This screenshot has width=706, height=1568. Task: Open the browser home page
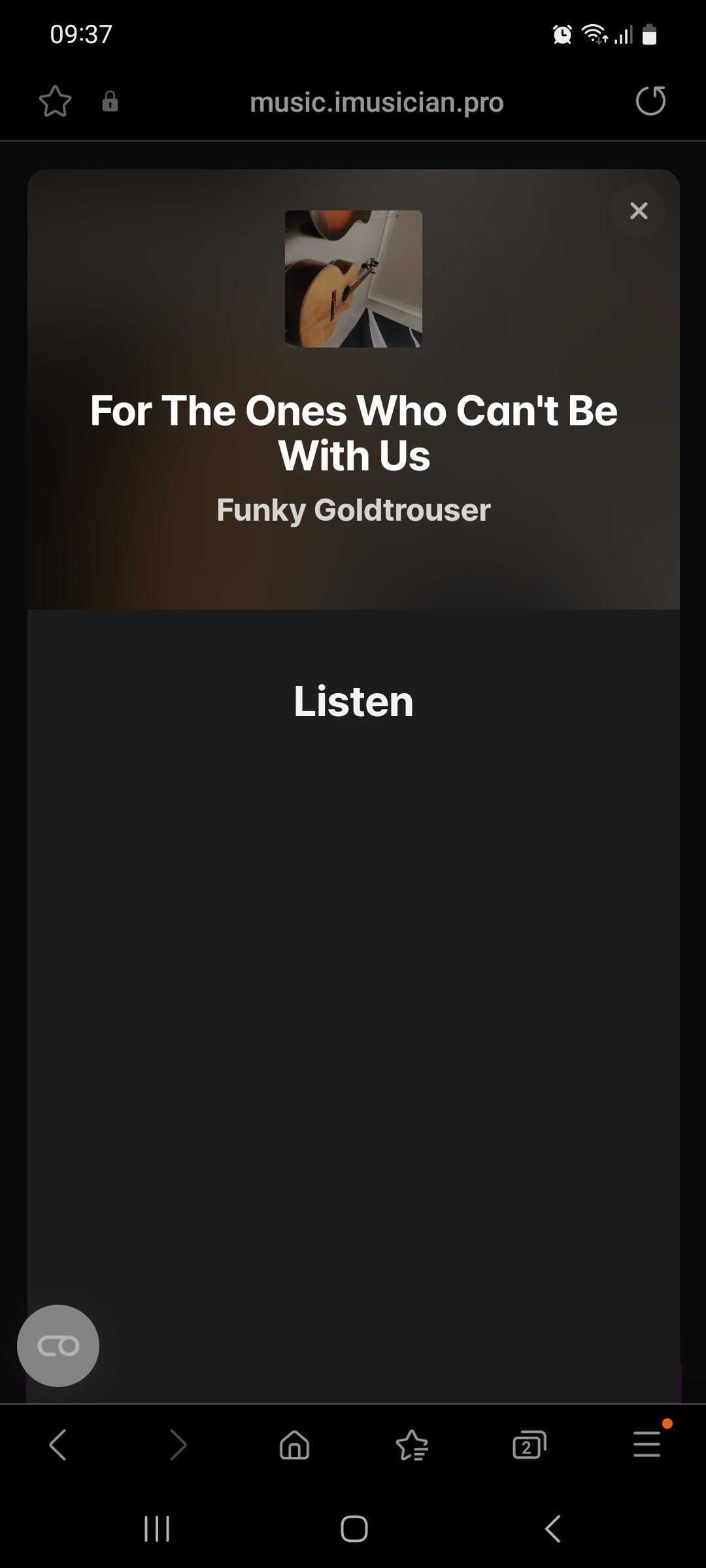pyautogui.click(x=294, y=1445)
